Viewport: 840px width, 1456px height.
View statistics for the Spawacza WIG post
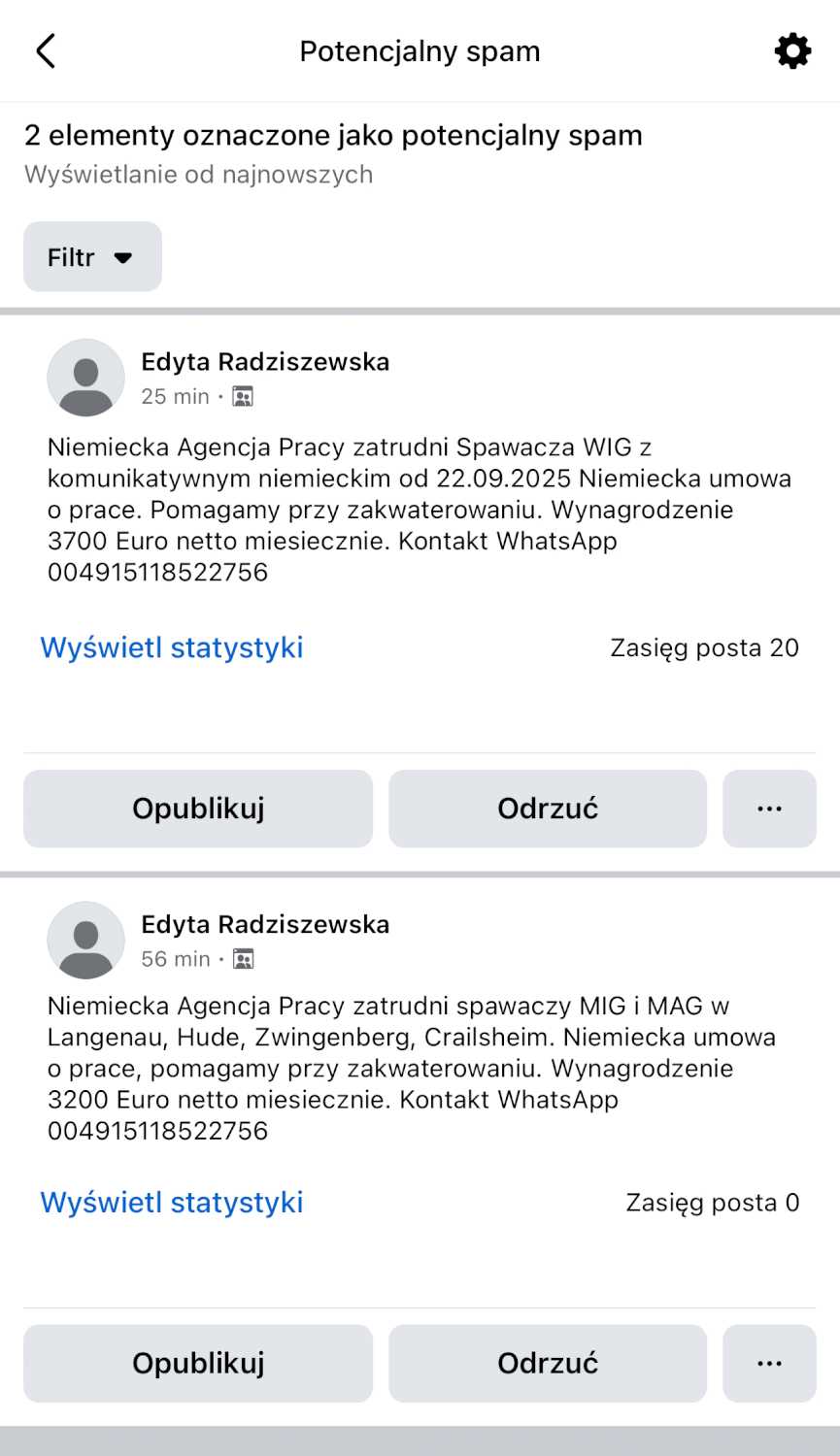click(172, 647)
